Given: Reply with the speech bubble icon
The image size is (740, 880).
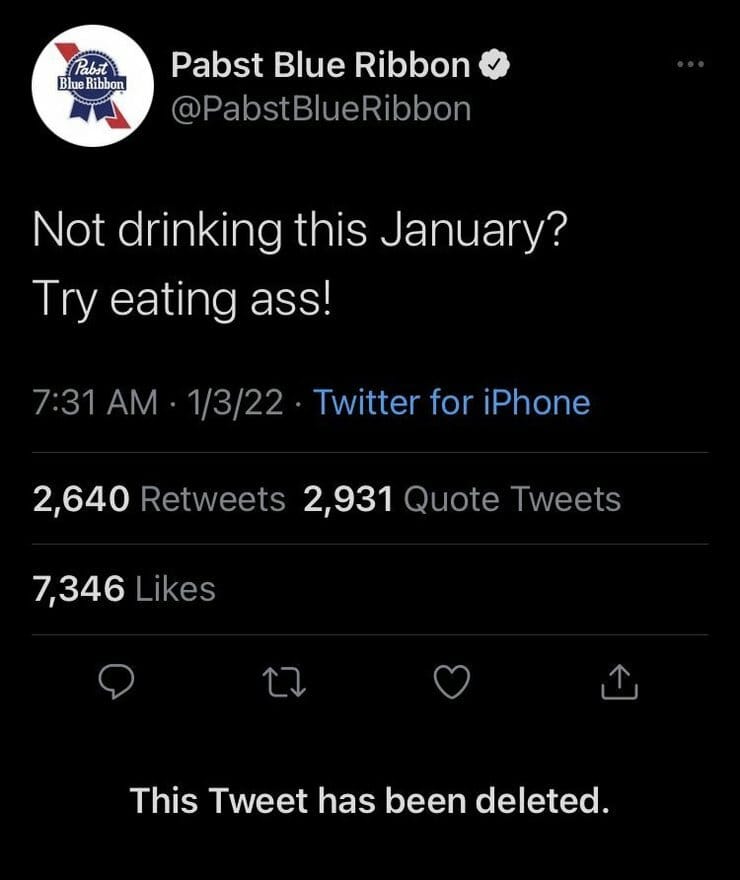Looking at the screenshot, I should coord(117,683).
